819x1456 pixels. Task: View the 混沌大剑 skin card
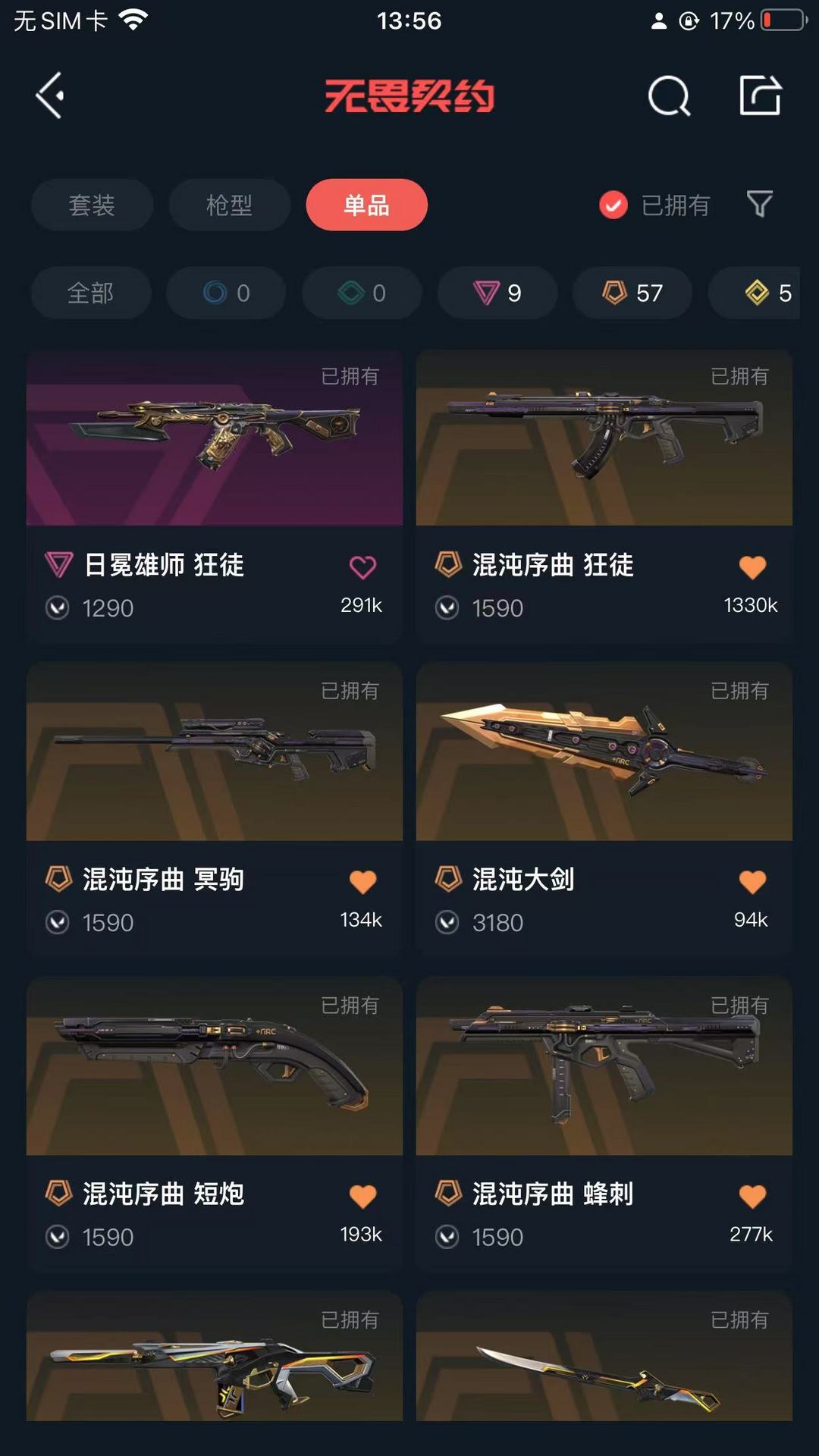click(x=604, y=810)
